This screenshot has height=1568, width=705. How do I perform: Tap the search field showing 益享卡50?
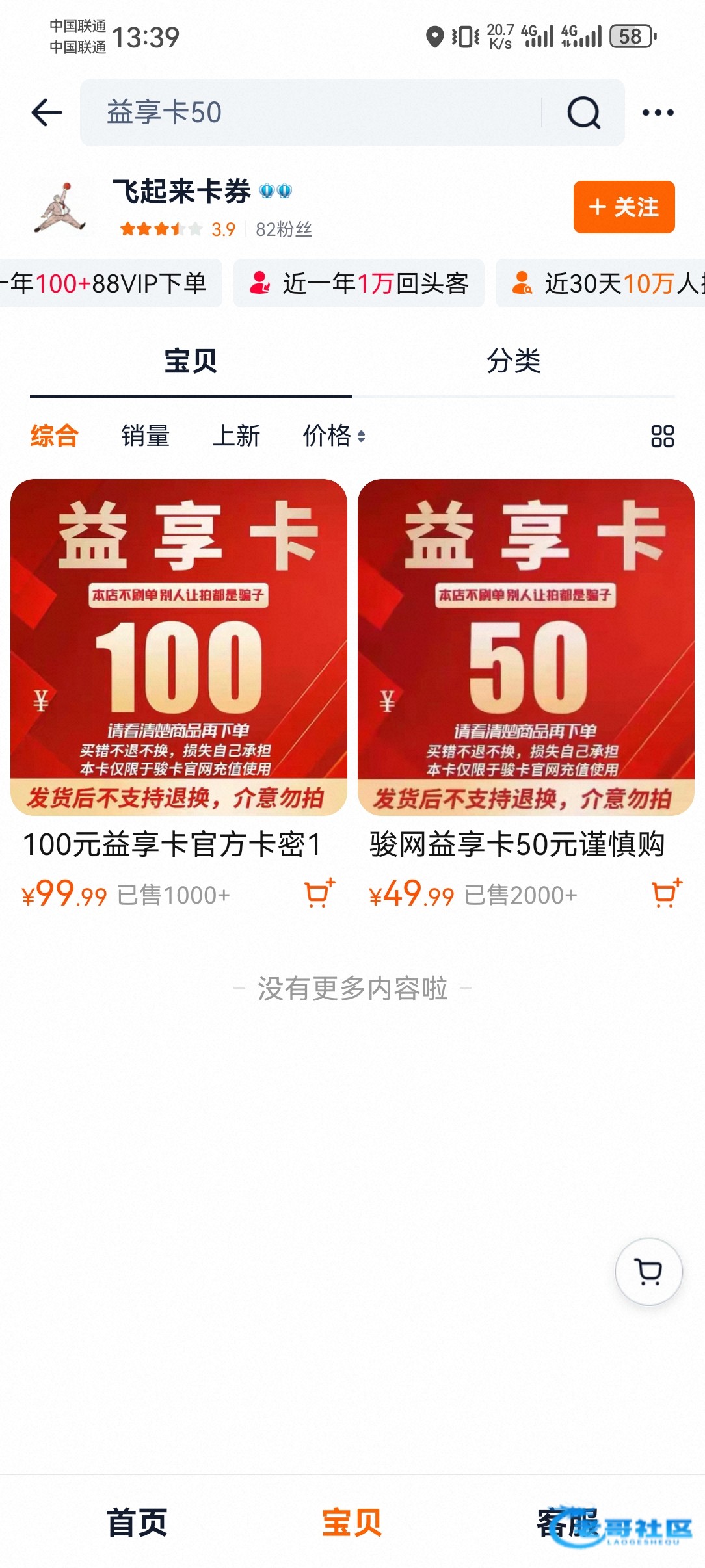pyautogui.click(x=312, y=112)
